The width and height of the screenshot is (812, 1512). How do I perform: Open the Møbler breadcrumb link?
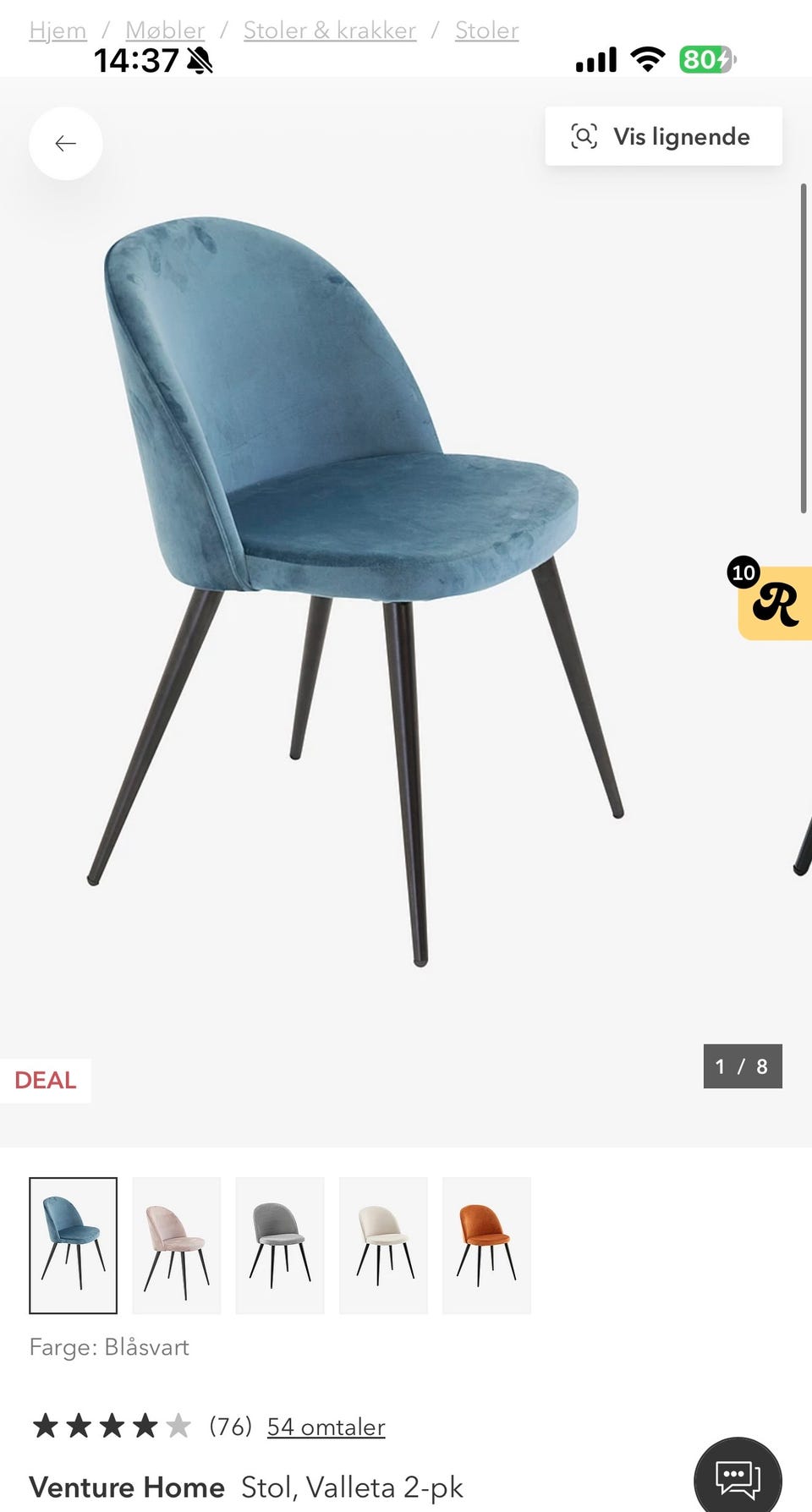click(x=165, y=30)
